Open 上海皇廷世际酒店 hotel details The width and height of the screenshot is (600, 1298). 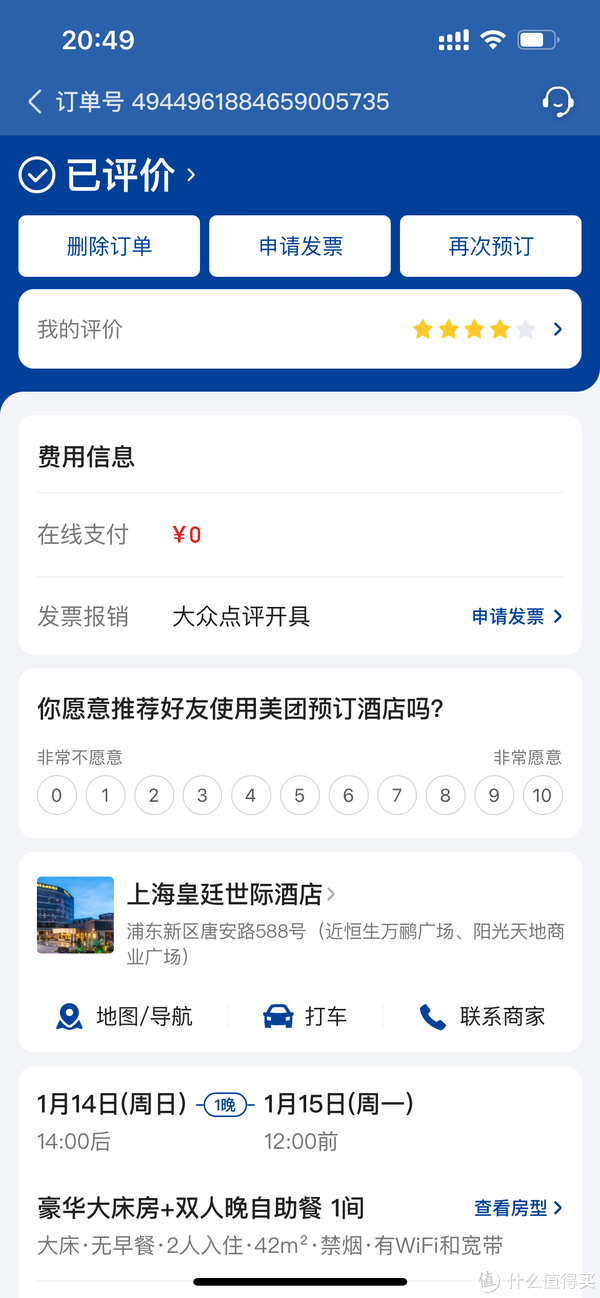click(x=230, y=893)
